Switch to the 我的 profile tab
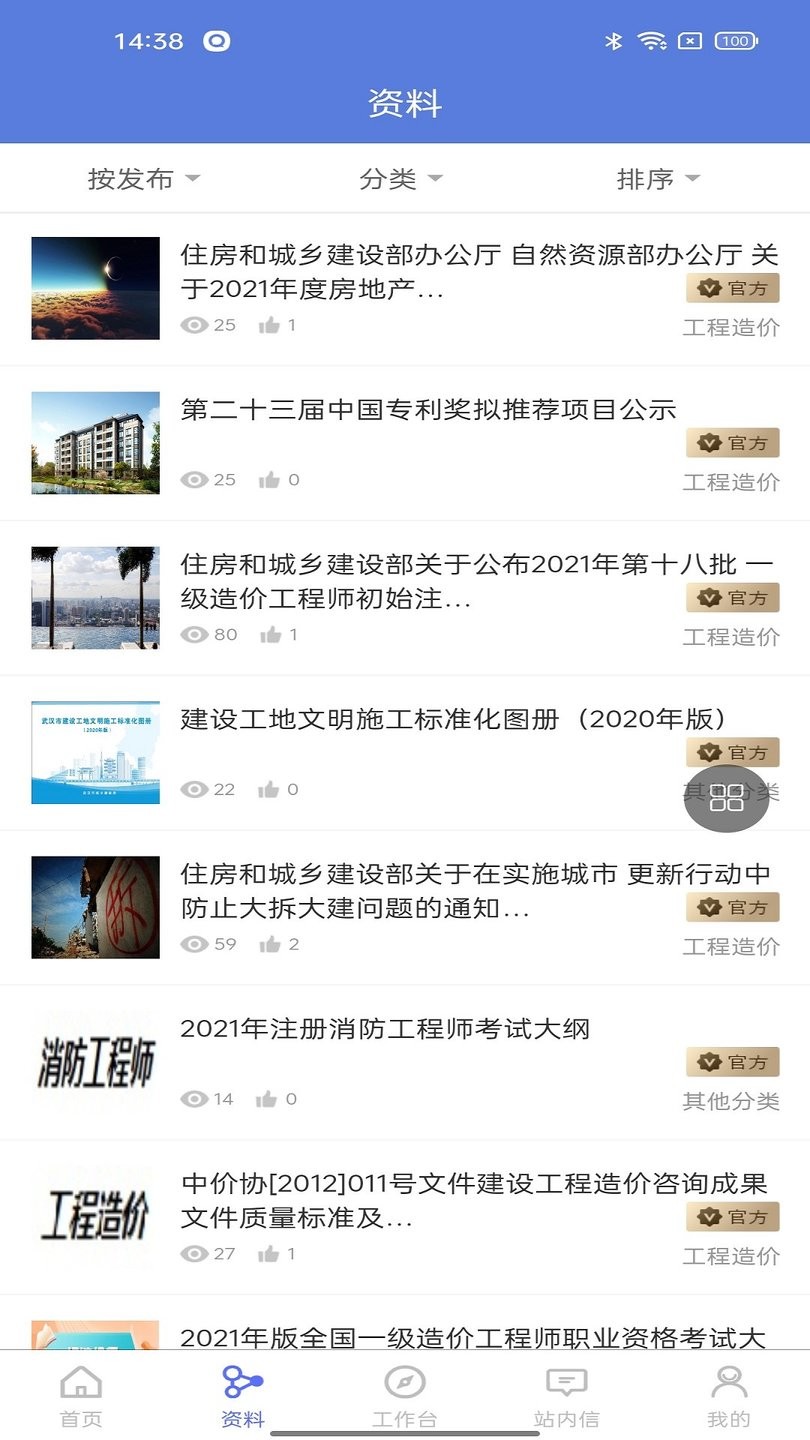810x1440 pixels. coord(728,1397)
